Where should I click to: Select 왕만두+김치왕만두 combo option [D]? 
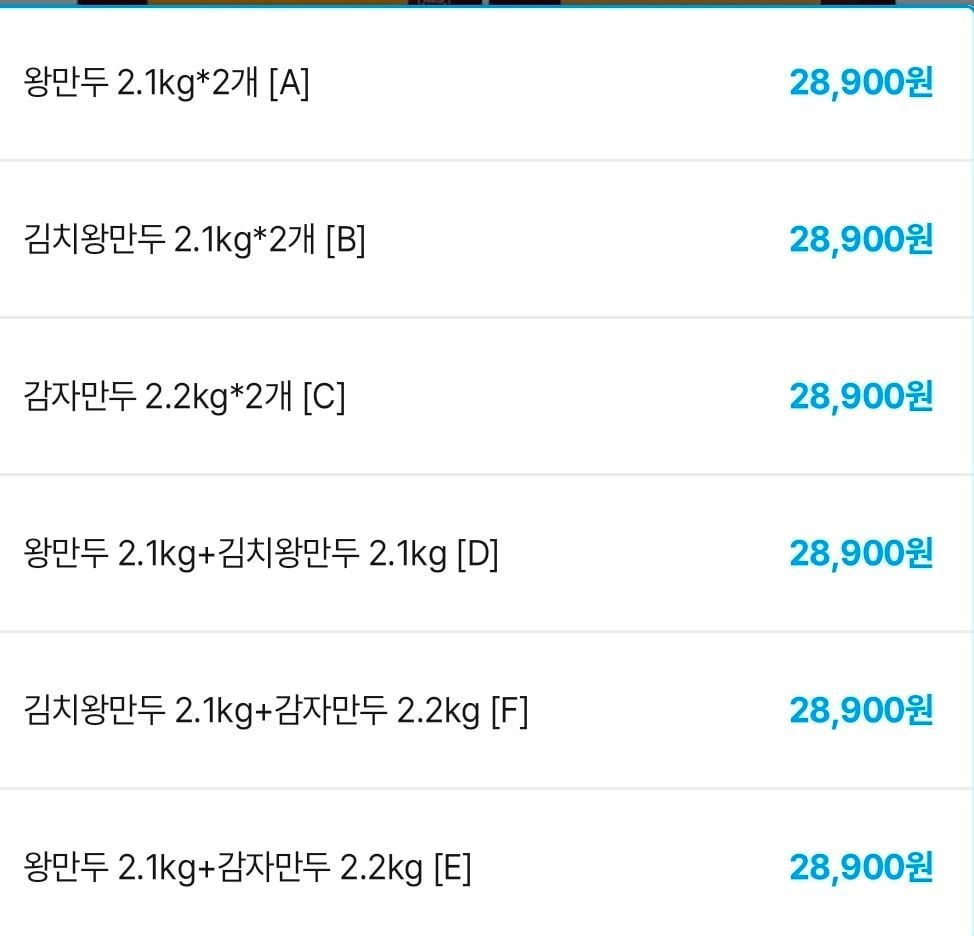487,553
